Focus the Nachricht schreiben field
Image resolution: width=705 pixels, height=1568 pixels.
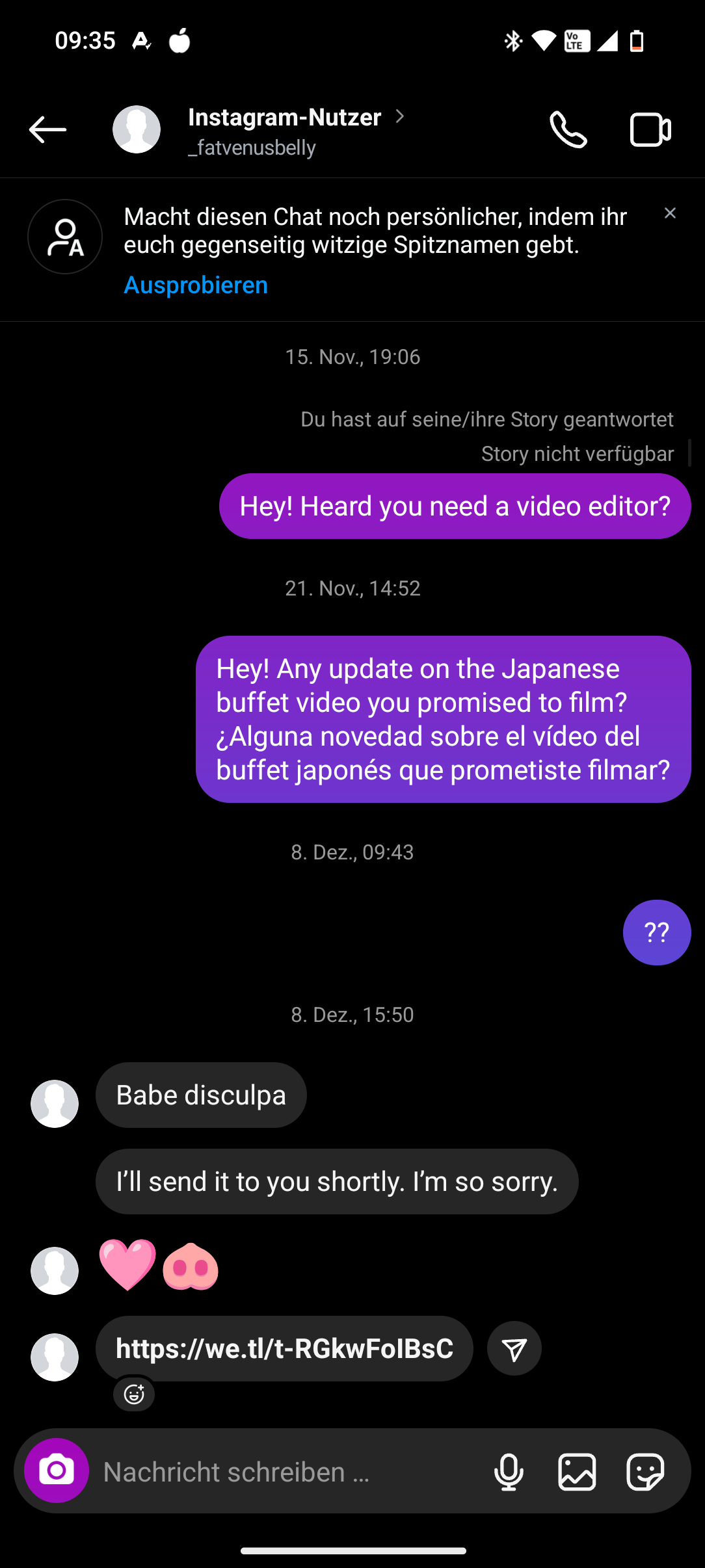pos(286,1472)
